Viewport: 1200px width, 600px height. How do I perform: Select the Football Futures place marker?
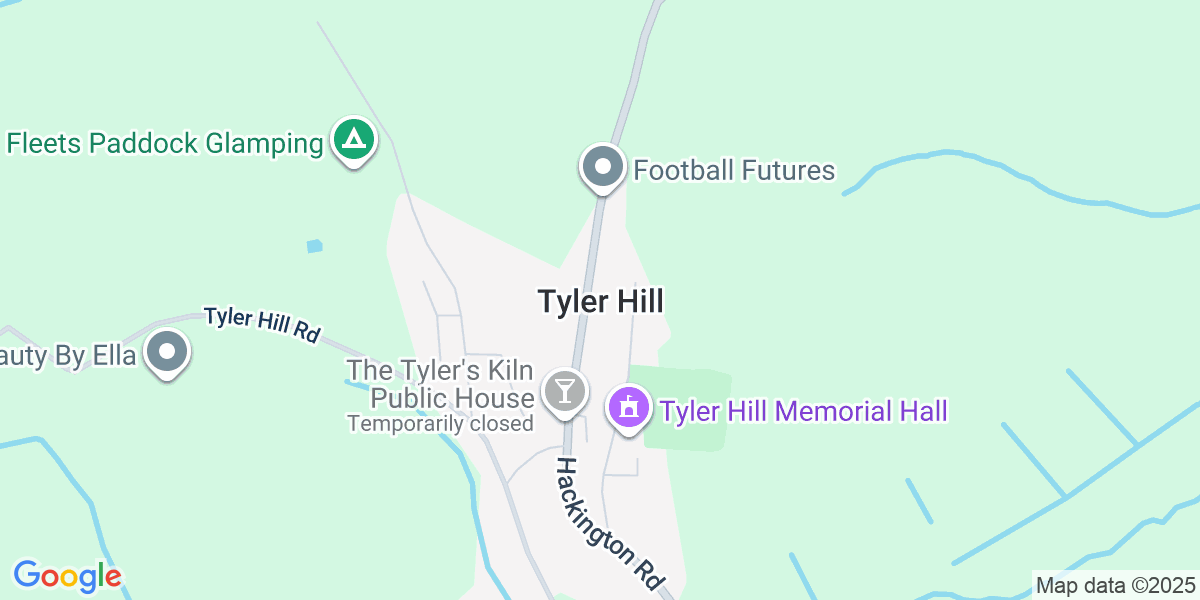point(602,168)
